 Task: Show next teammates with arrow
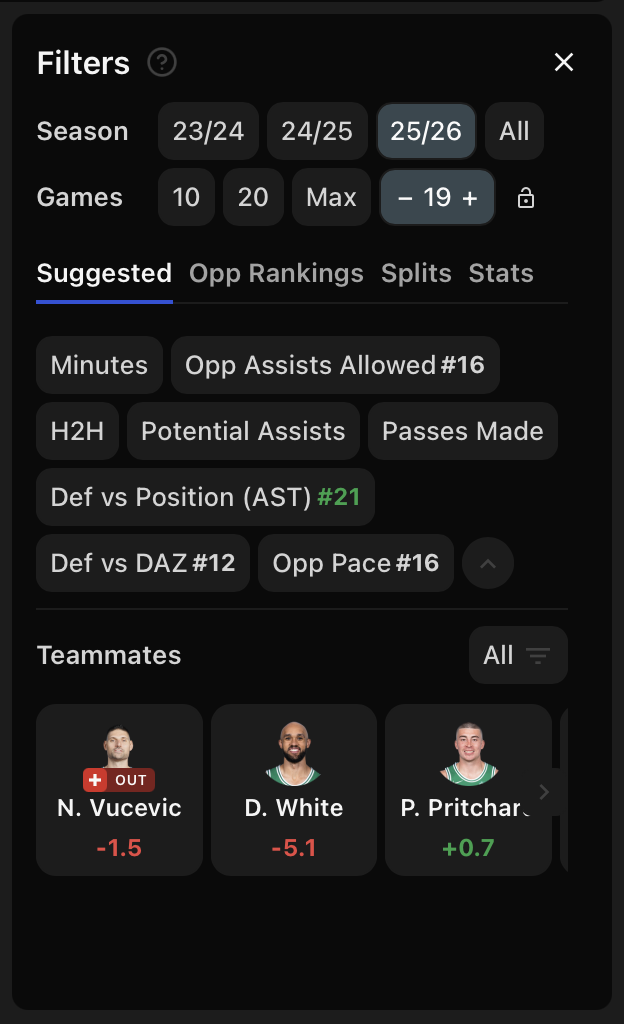[544, 792]
